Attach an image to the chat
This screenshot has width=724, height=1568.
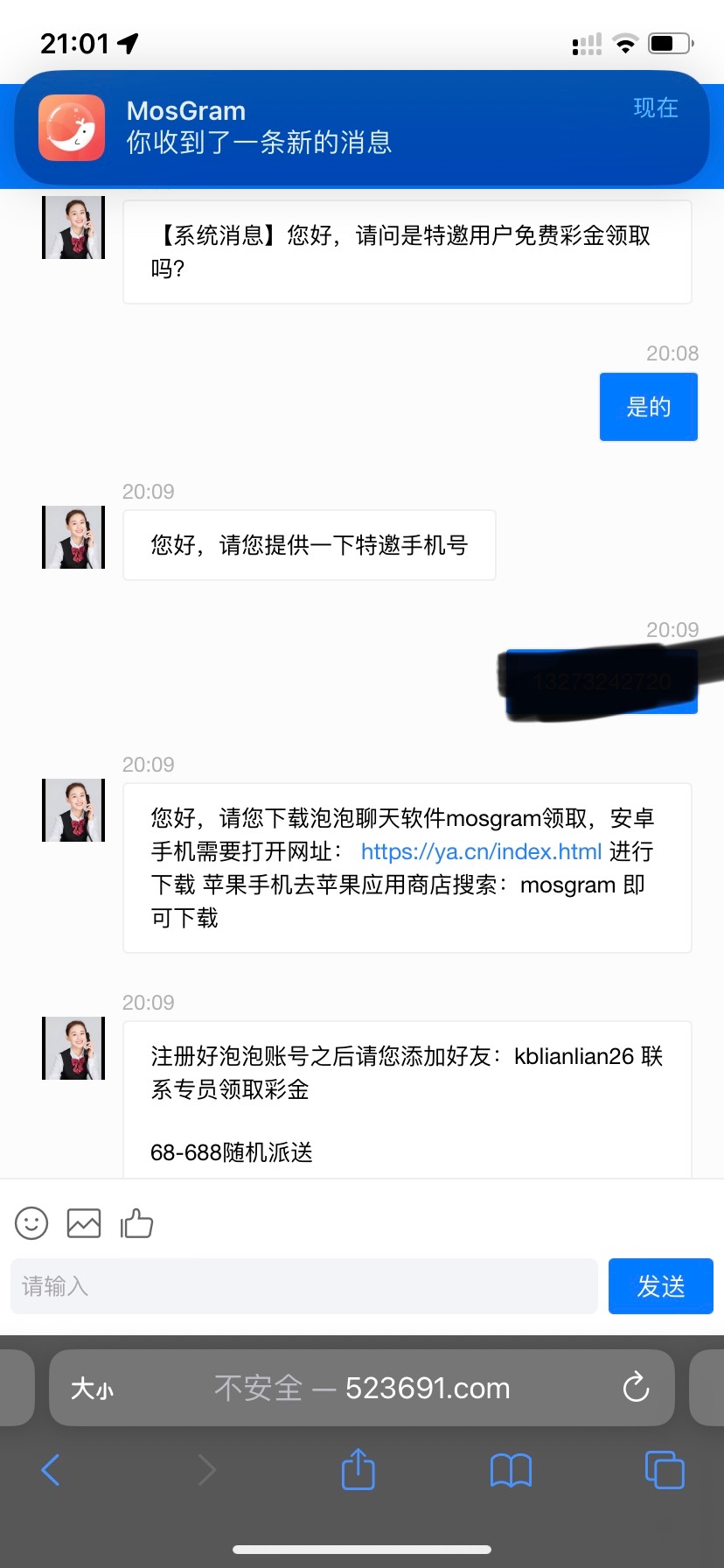[84, 1223]
